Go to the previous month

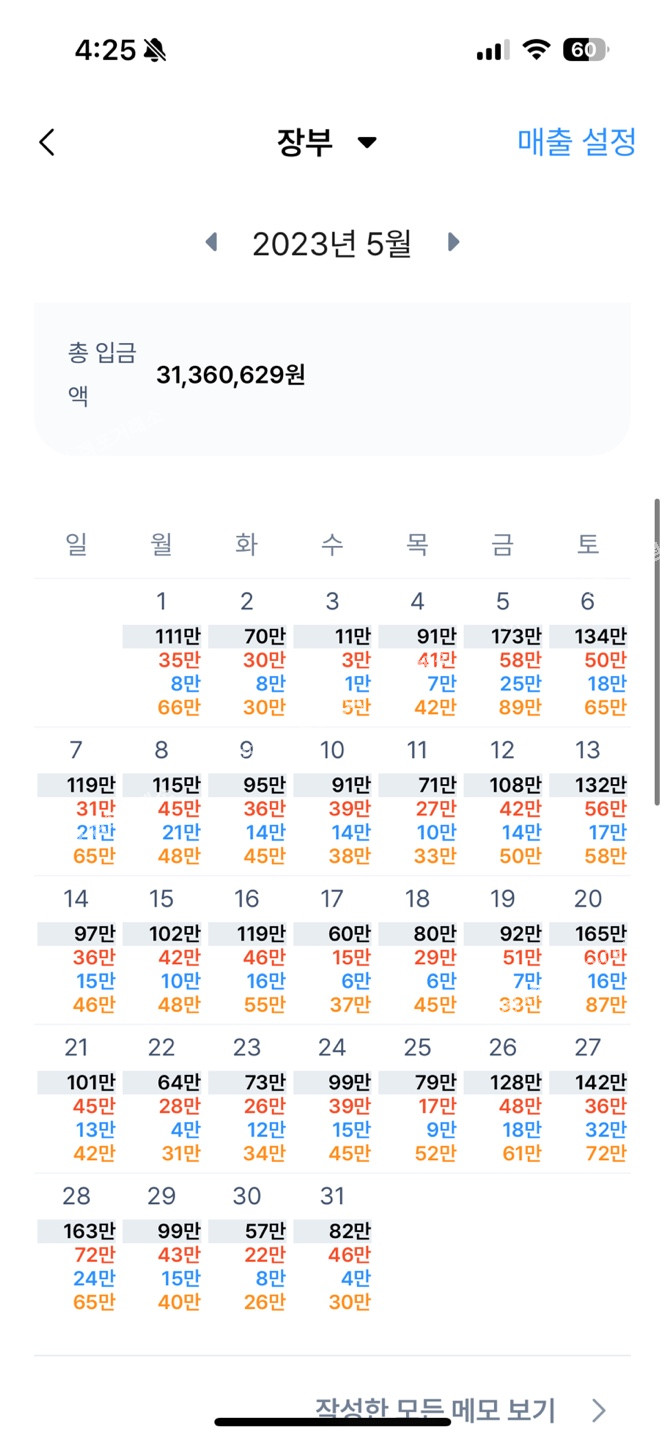pos(211,243)
